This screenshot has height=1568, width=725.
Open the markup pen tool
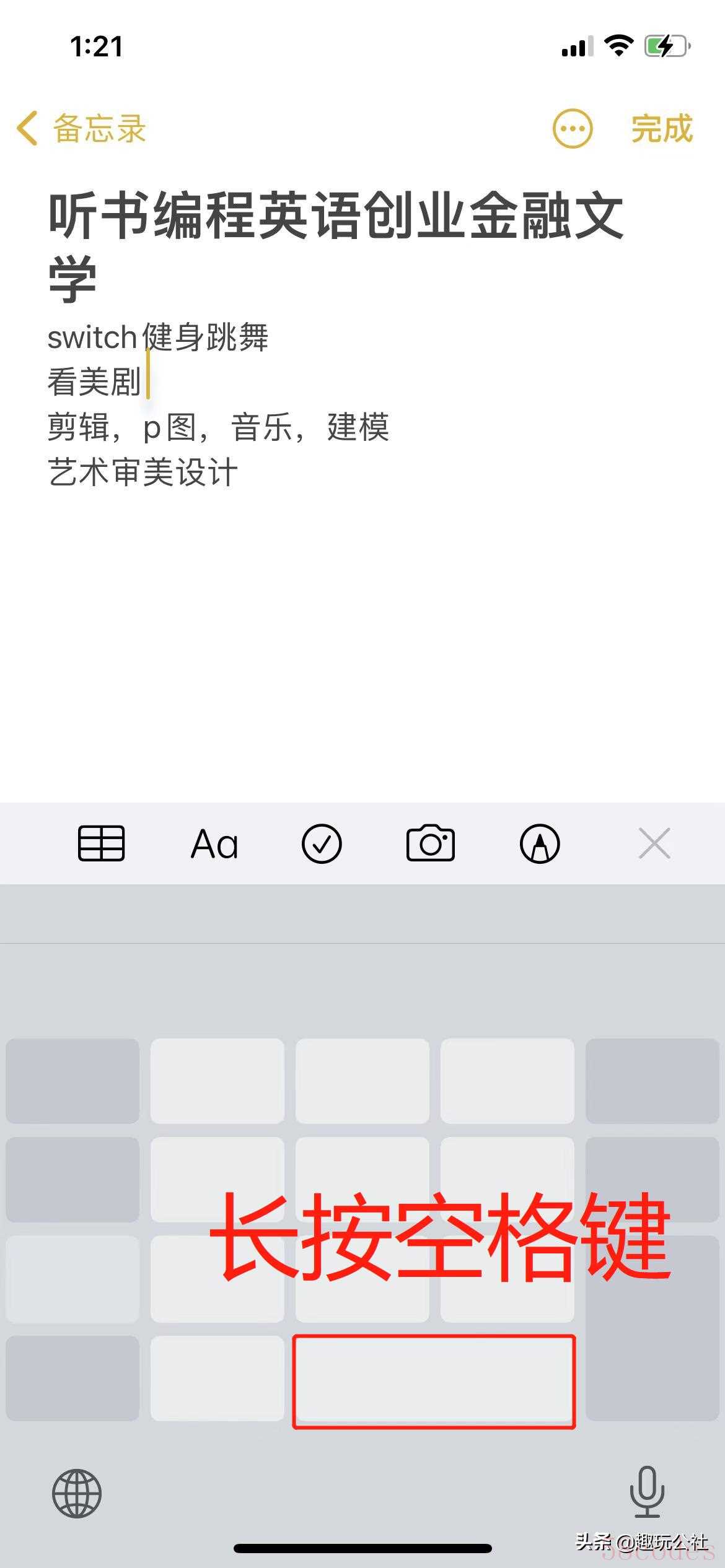[540, 843]
